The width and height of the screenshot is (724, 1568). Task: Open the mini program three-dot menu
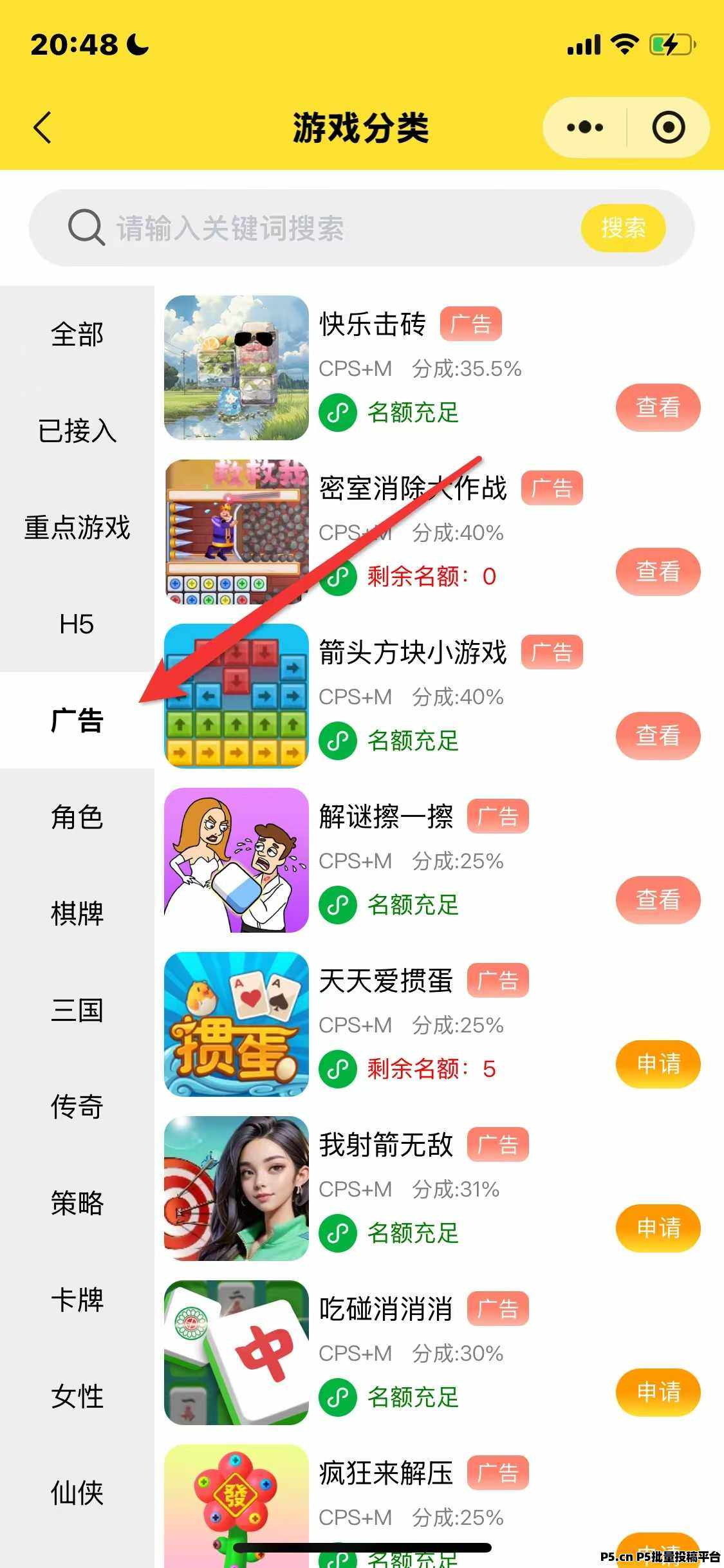click(585, 127)
